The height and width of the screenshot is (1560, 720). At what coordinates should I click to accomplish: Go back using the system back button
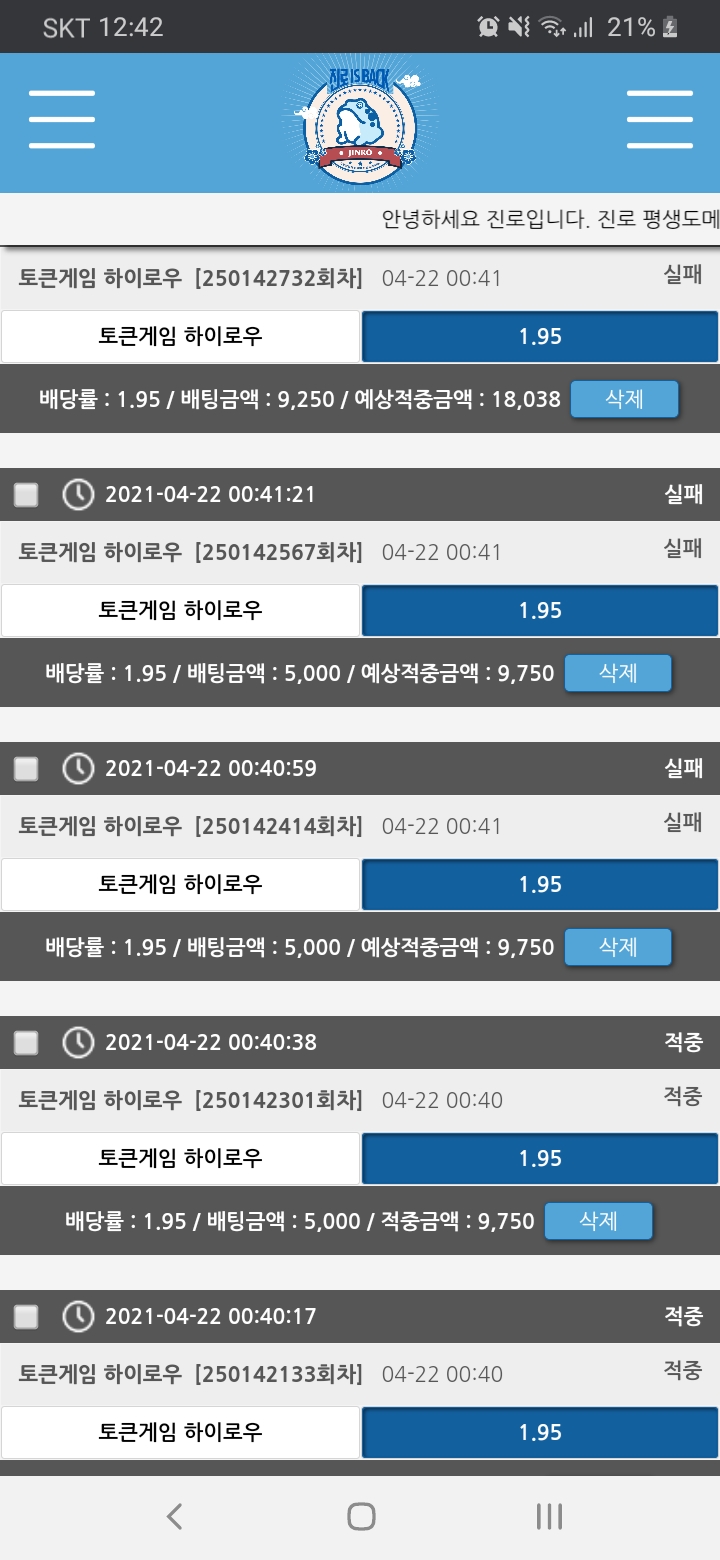coord(174,1517)
